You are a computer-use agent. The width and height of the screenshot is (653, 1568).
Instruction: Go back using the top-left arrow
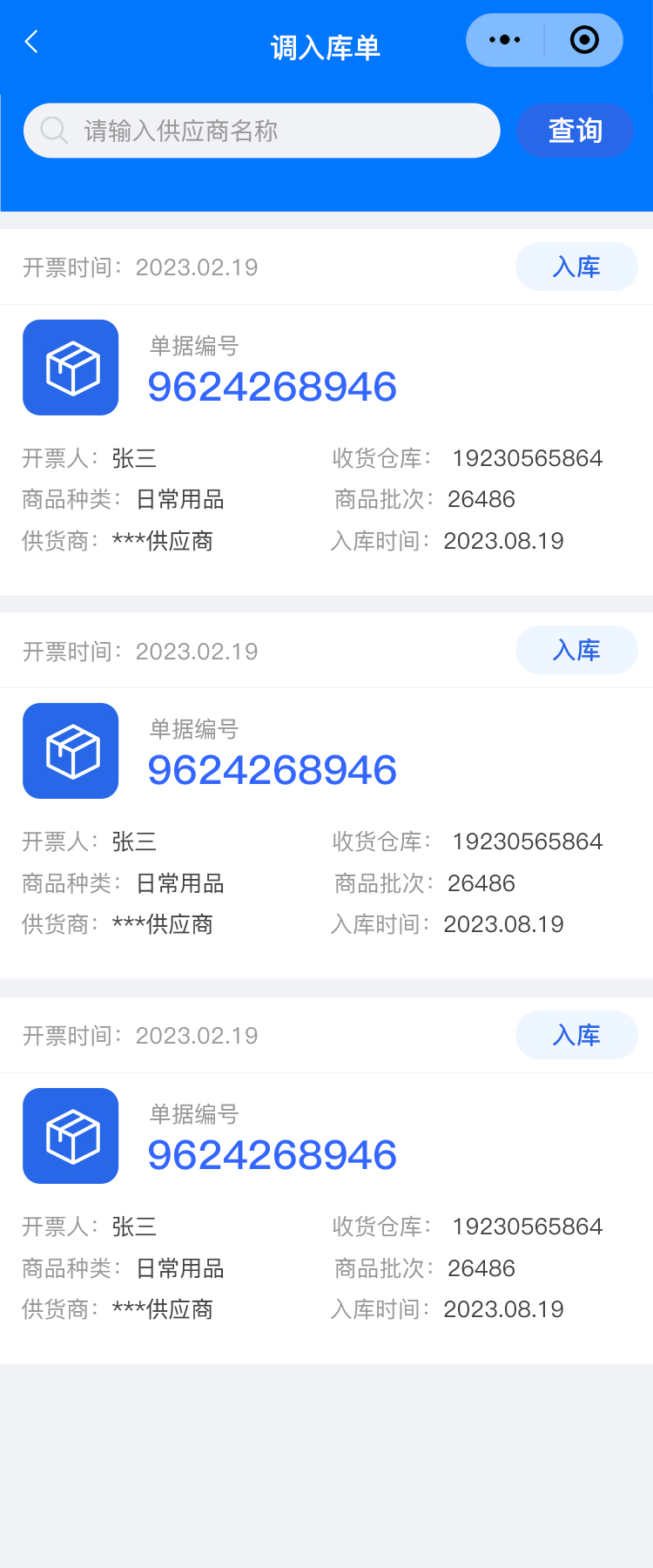(31, 42)
